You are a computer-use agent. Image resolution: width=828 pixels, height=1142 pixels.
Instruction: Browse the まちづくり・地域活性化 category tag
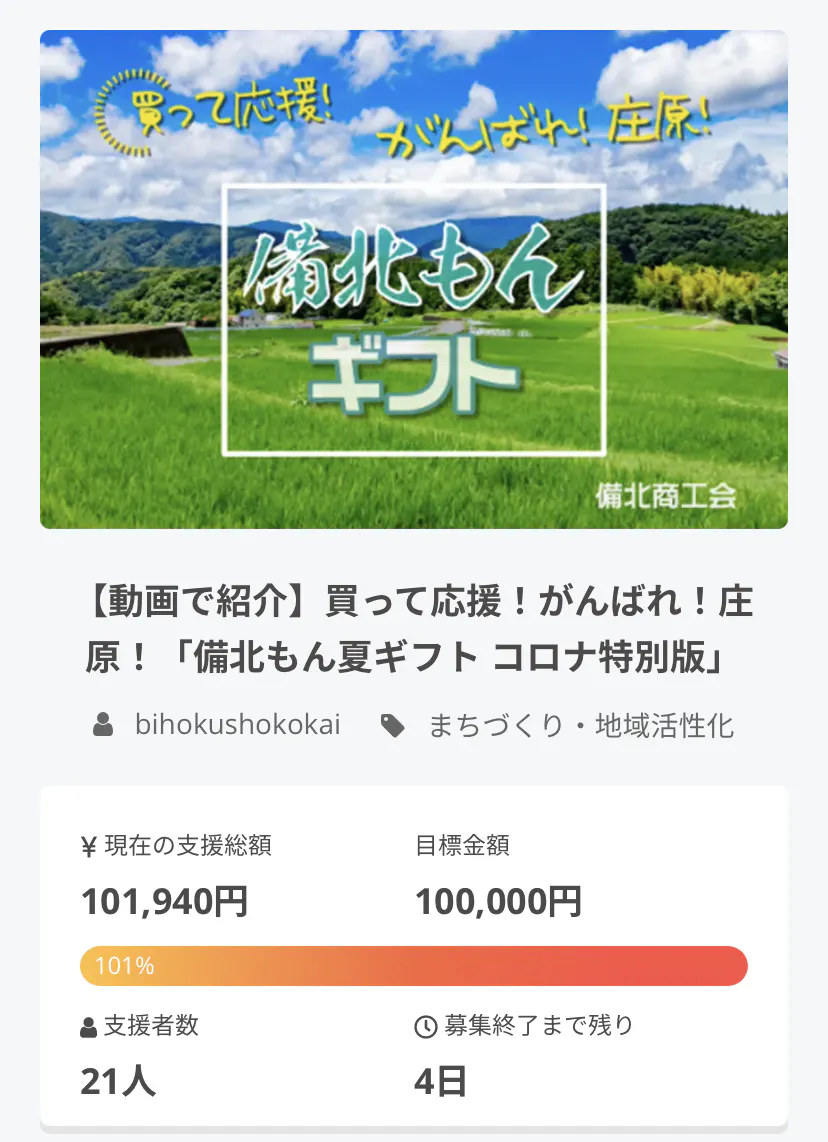(x=580, y=725)
